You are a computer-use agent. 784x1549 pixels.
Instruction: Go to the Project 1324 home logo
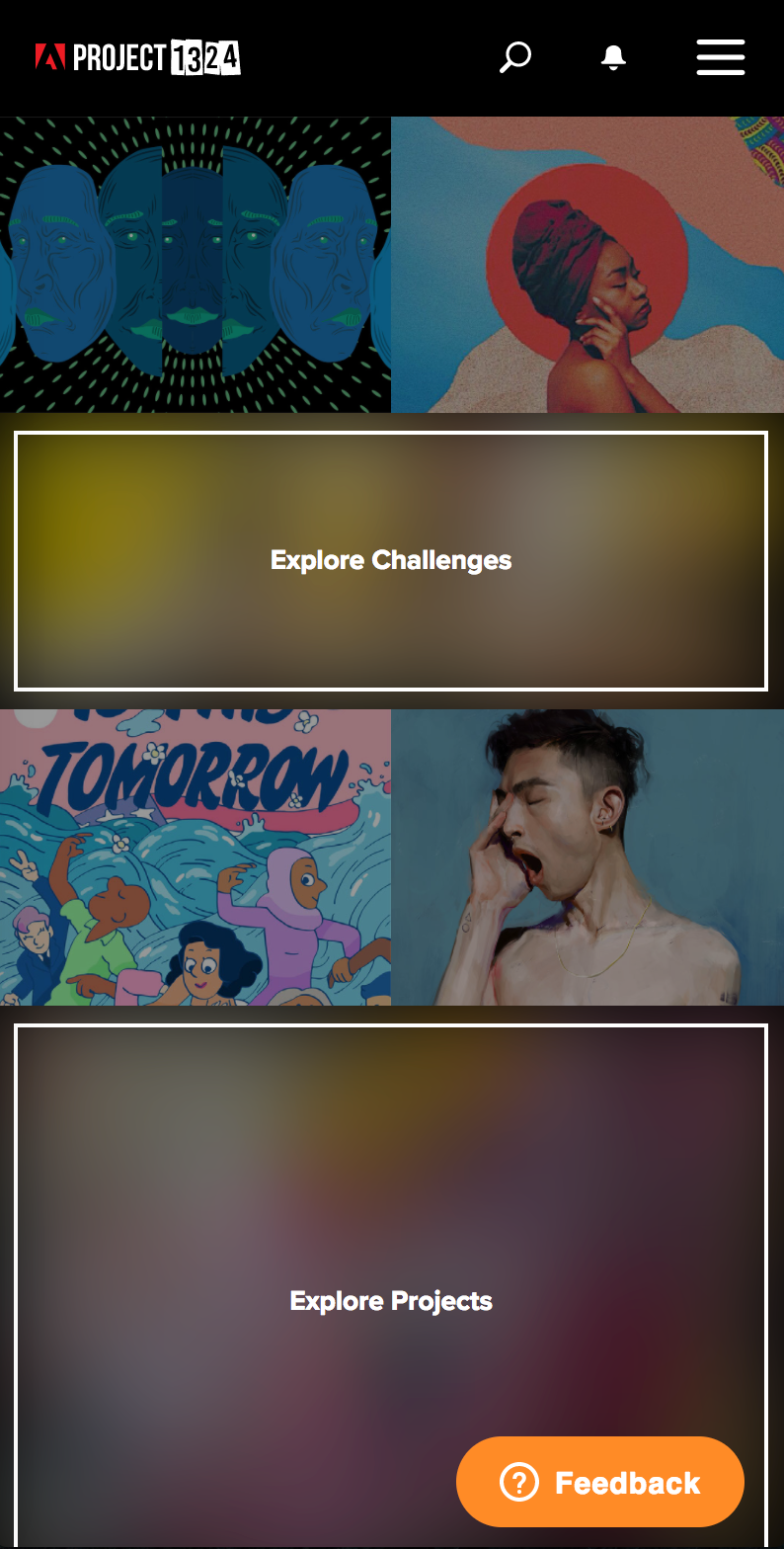pyautogui.click(x=138, y=57)
